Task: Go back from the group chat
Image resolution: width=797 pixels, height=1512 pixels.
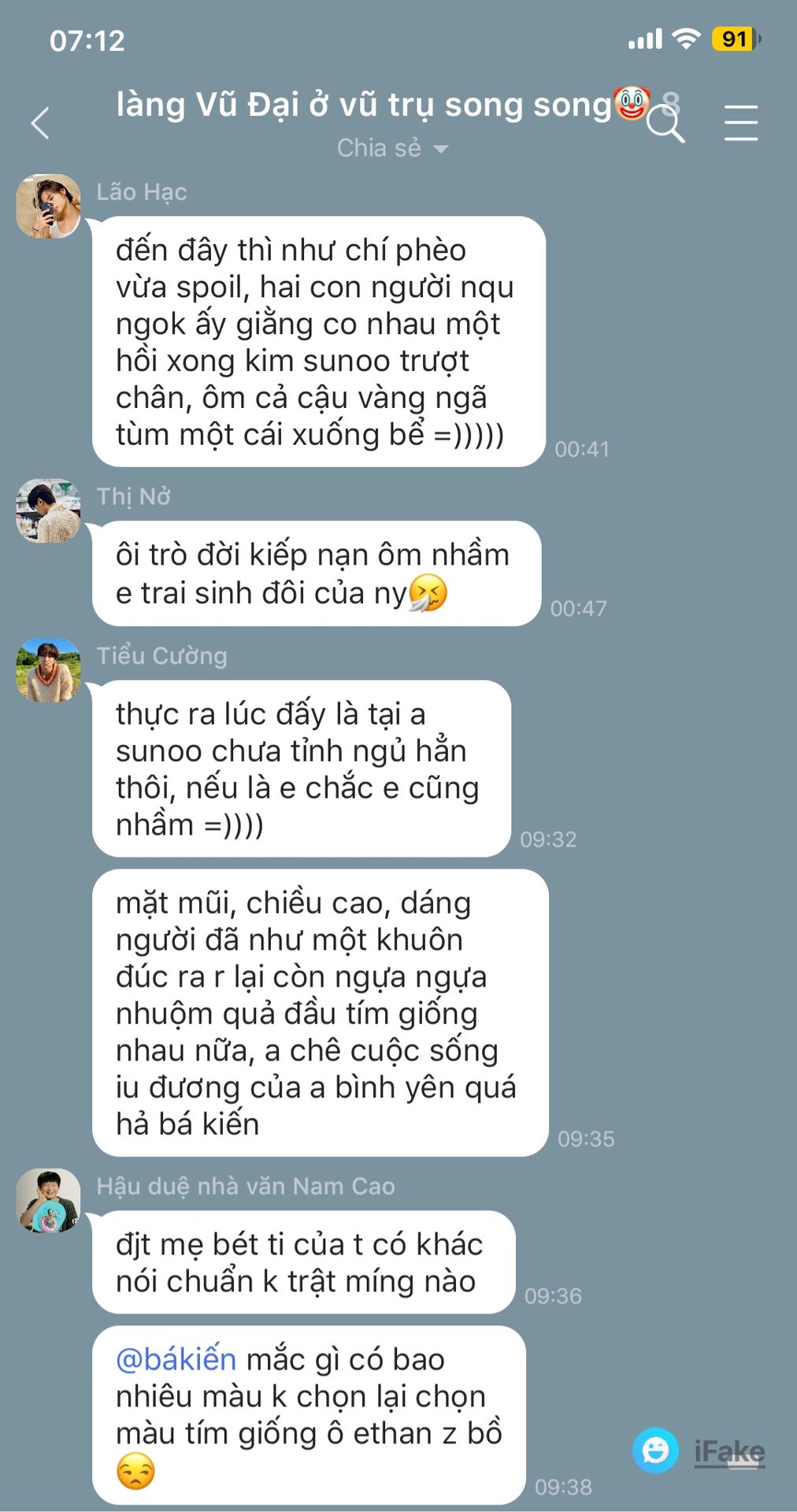Action: tap(41, 124)
